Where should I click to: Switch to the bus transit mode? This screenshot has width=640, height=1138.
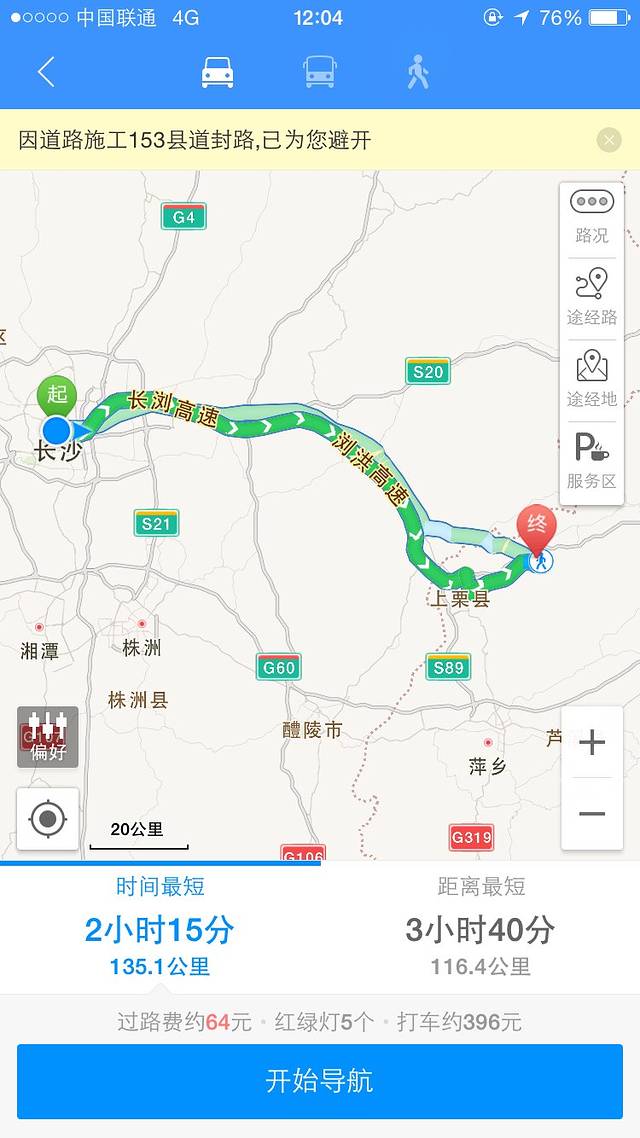pos(319,72)
